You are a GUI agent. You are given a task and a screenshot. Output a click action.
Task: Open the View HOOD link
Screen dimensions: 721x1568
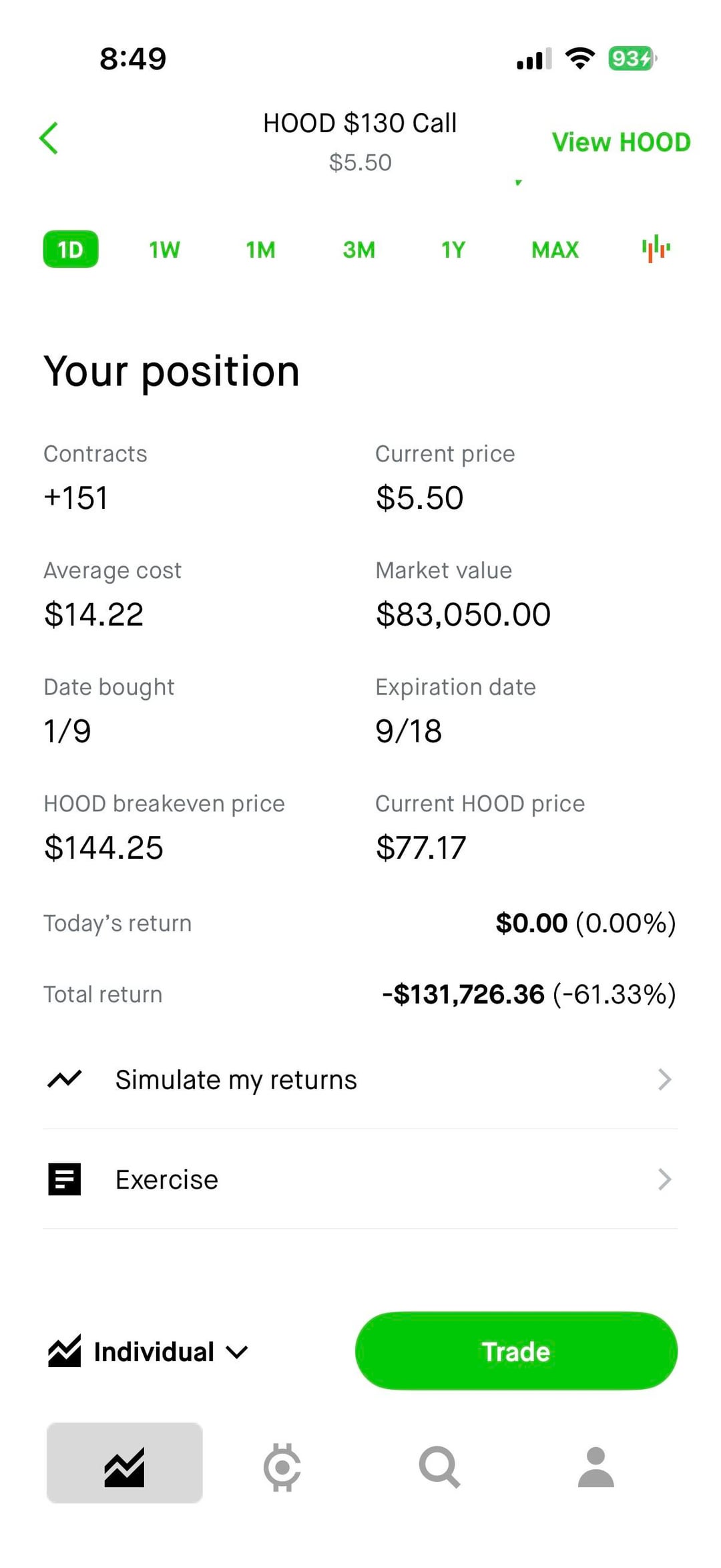pyautogui.click(x=620, y=142)
